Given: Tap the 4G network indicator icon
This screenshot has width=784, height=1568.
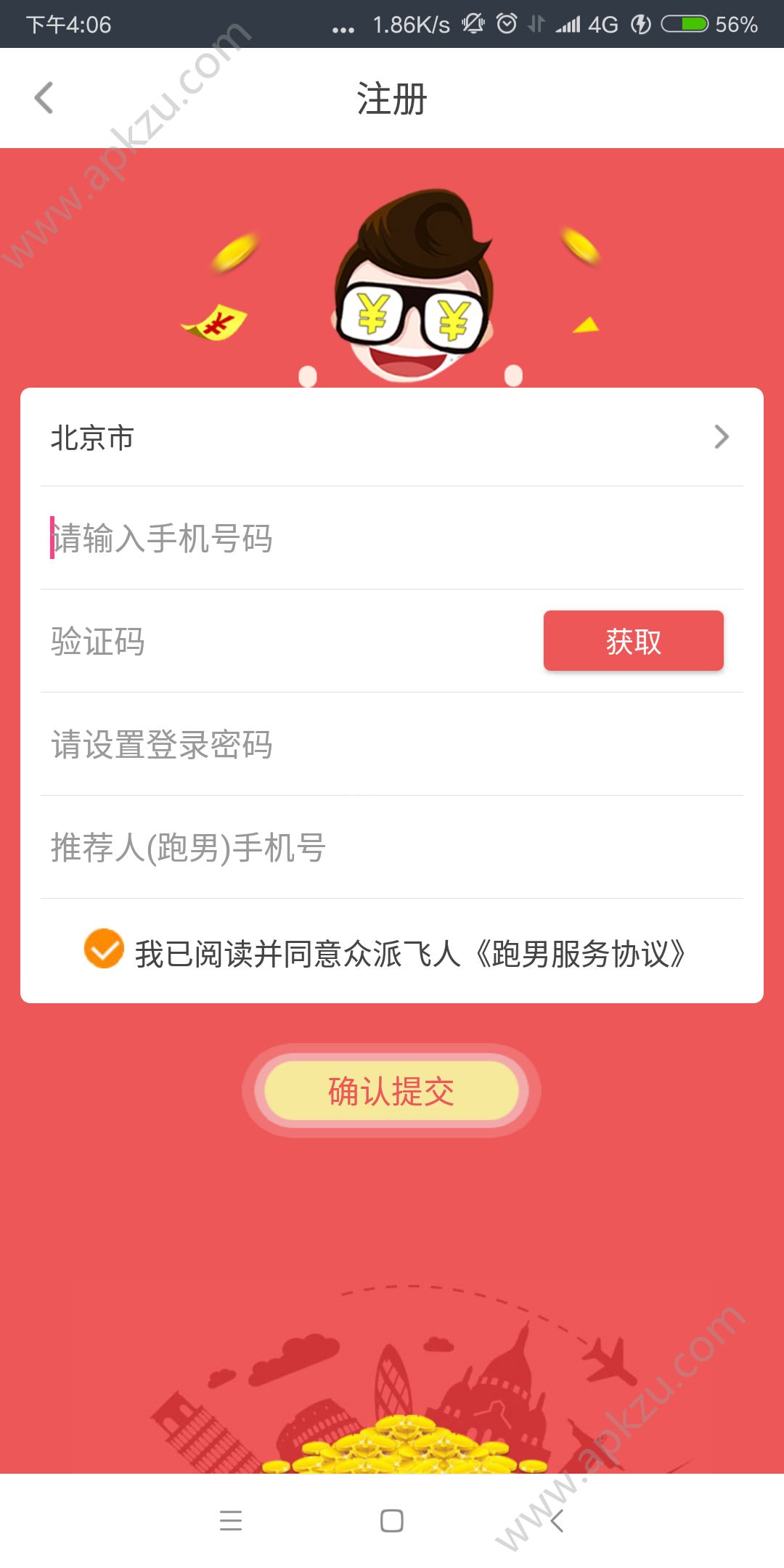Looking at the screenshot, I should click(603, 24).
